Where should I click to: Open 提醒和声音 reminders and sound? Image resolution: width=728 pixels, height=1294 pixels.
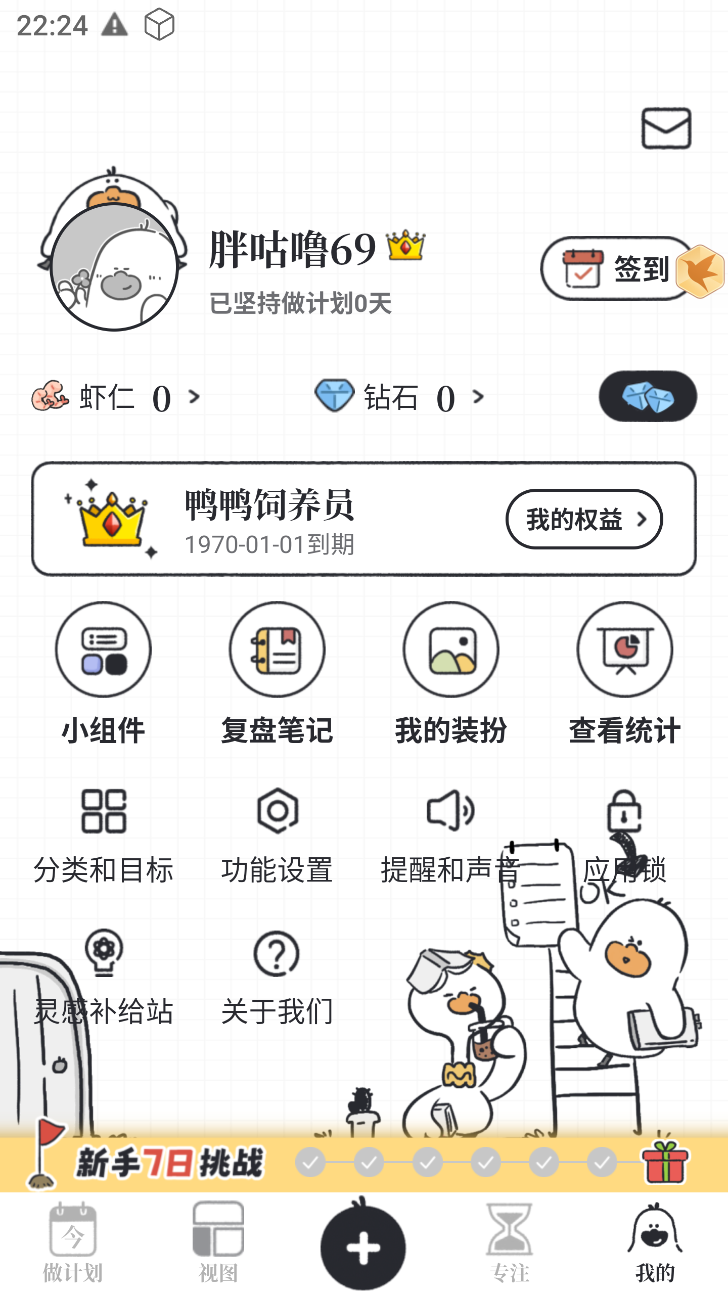coord(451,836)
